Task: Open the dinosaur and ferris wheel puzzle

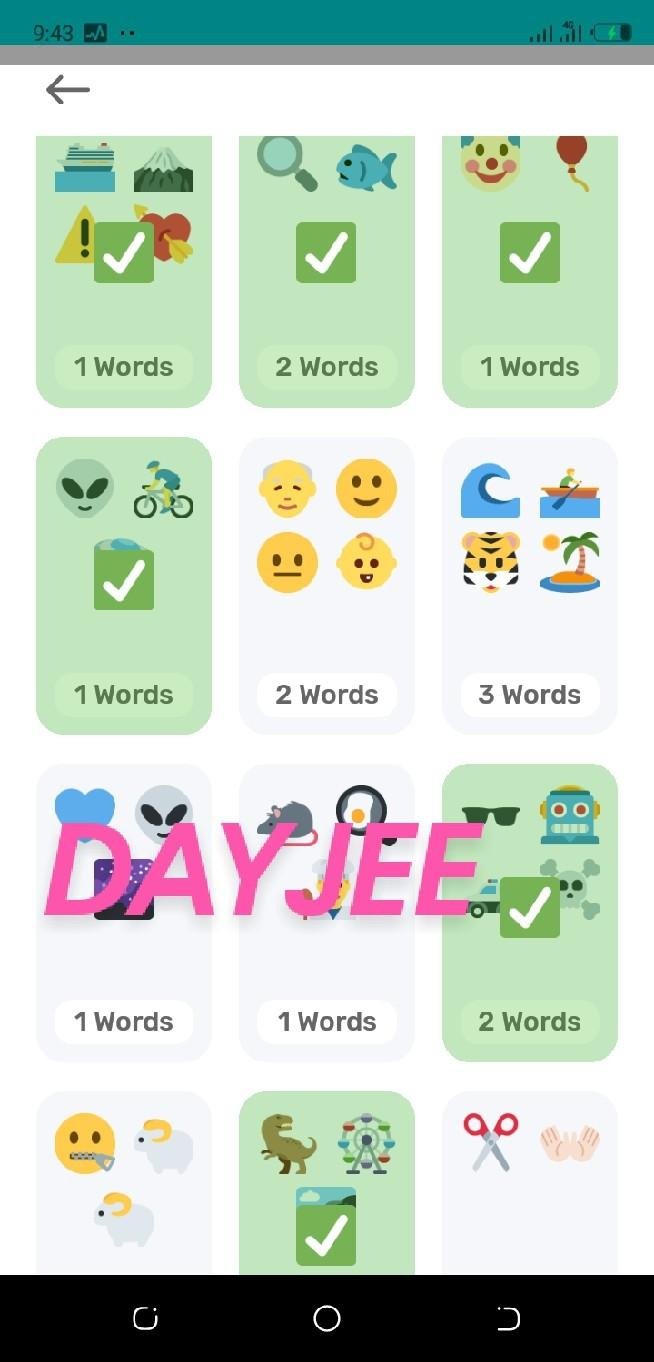Action: point(326,1185)
